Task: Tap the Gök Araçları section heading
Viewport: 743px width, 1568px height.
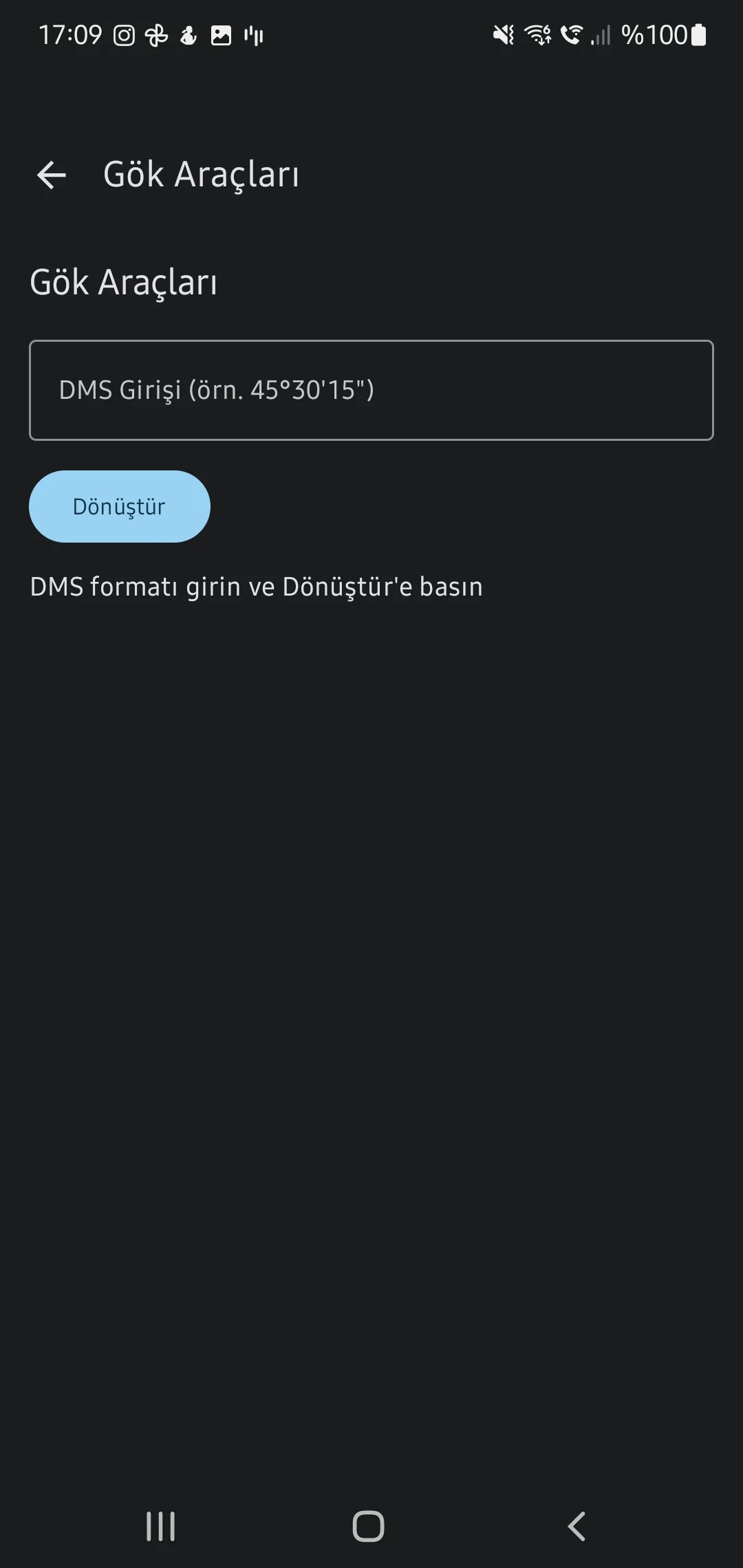Action: 124,282
